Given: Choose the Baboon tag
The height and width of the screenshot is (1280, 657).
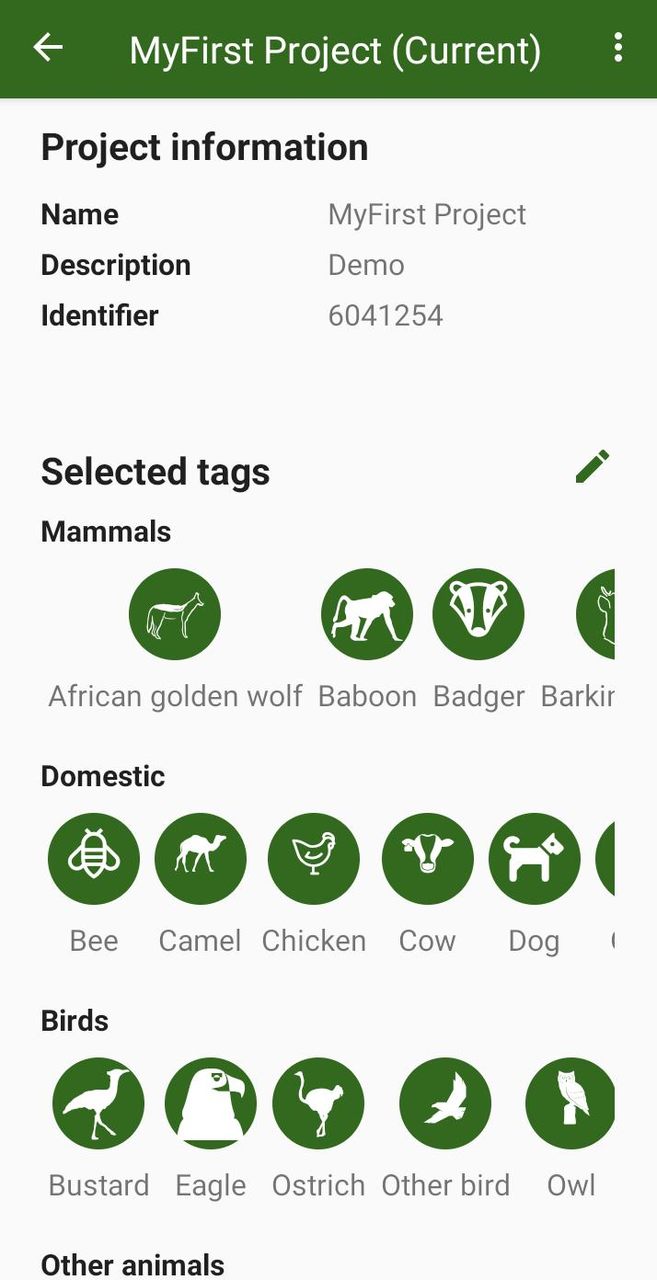Looking at the screenshot, I should pyautogui.click(x=367, y=614).
